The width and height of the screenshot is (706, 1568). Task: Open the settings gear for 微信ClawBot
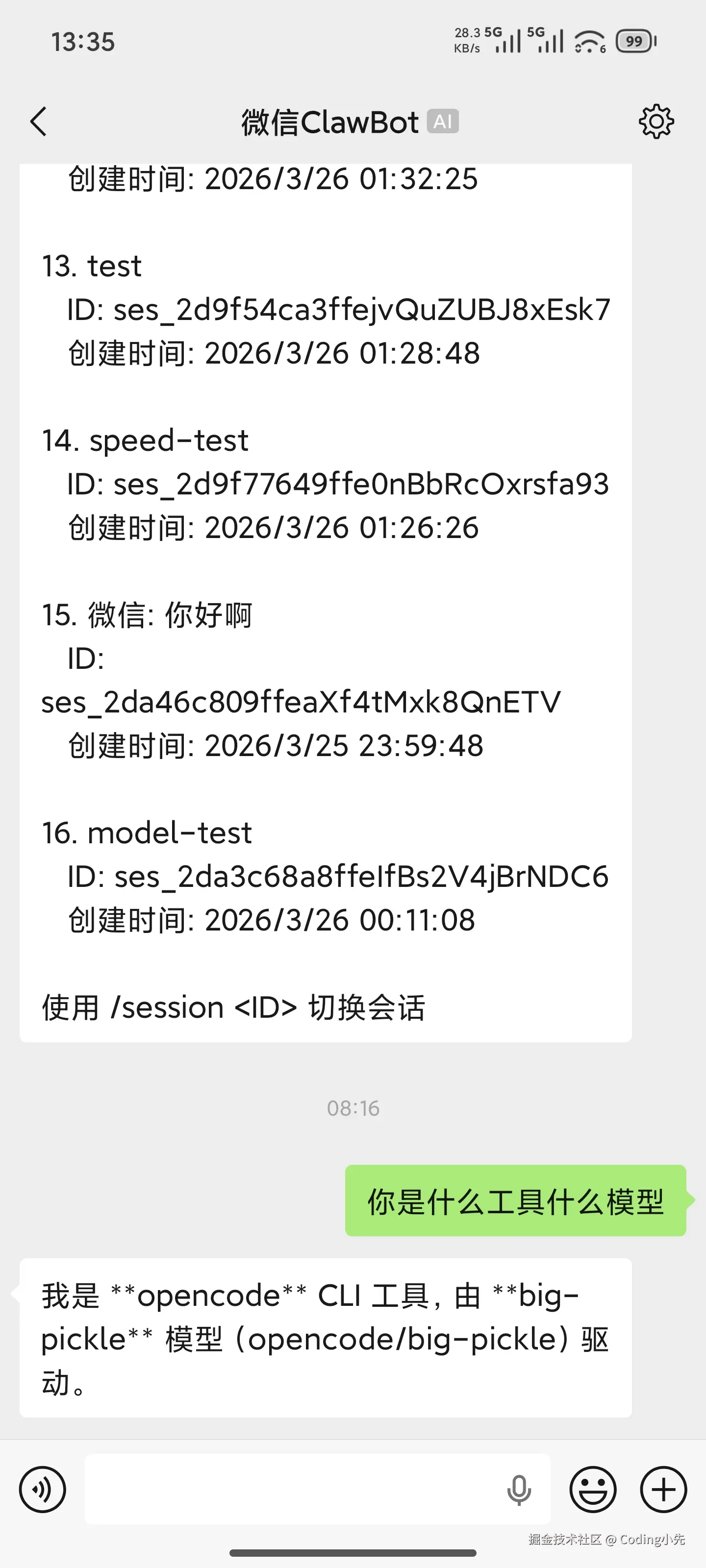[x=656, y=121]
